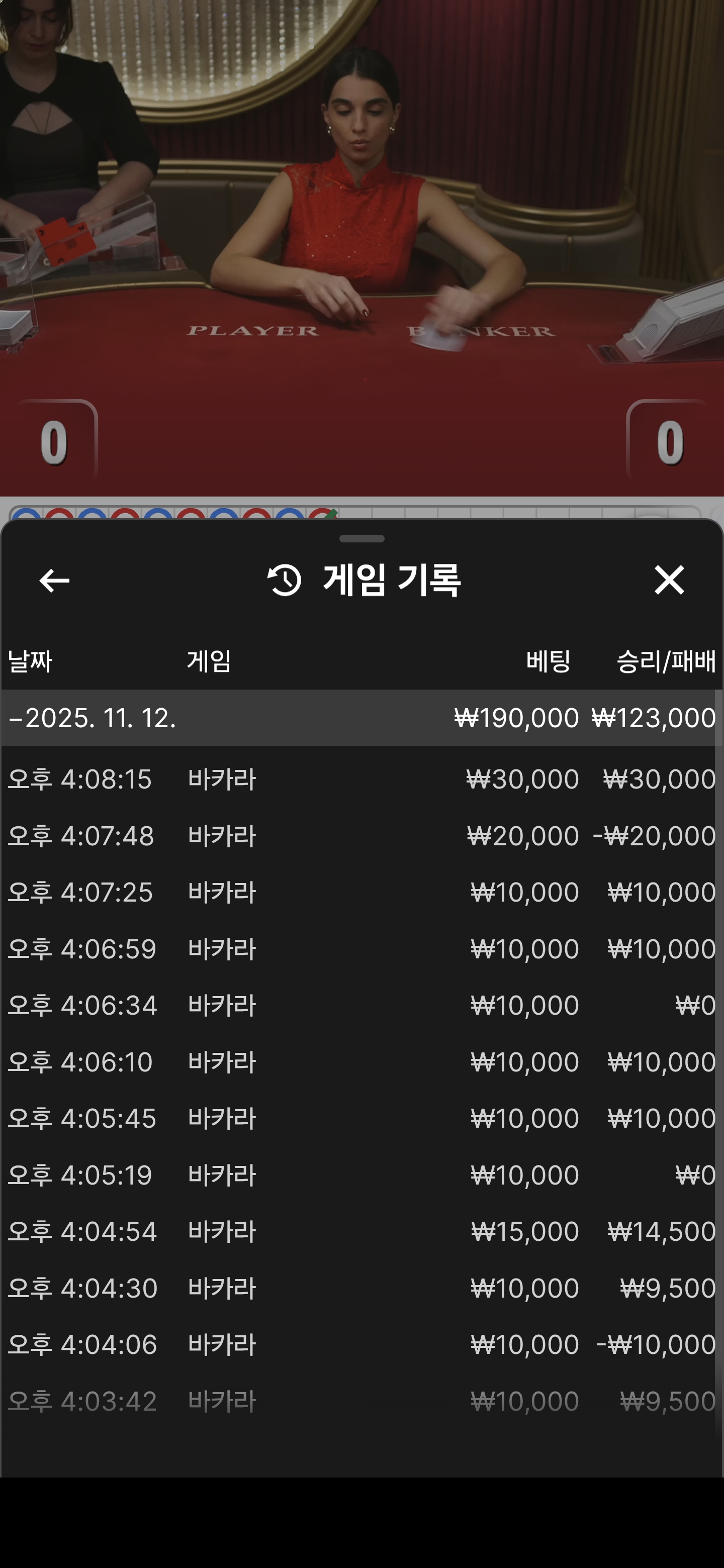View the 오후 4:04:30 round details
Viewport: 724px width, 1568px height.
361,1288
